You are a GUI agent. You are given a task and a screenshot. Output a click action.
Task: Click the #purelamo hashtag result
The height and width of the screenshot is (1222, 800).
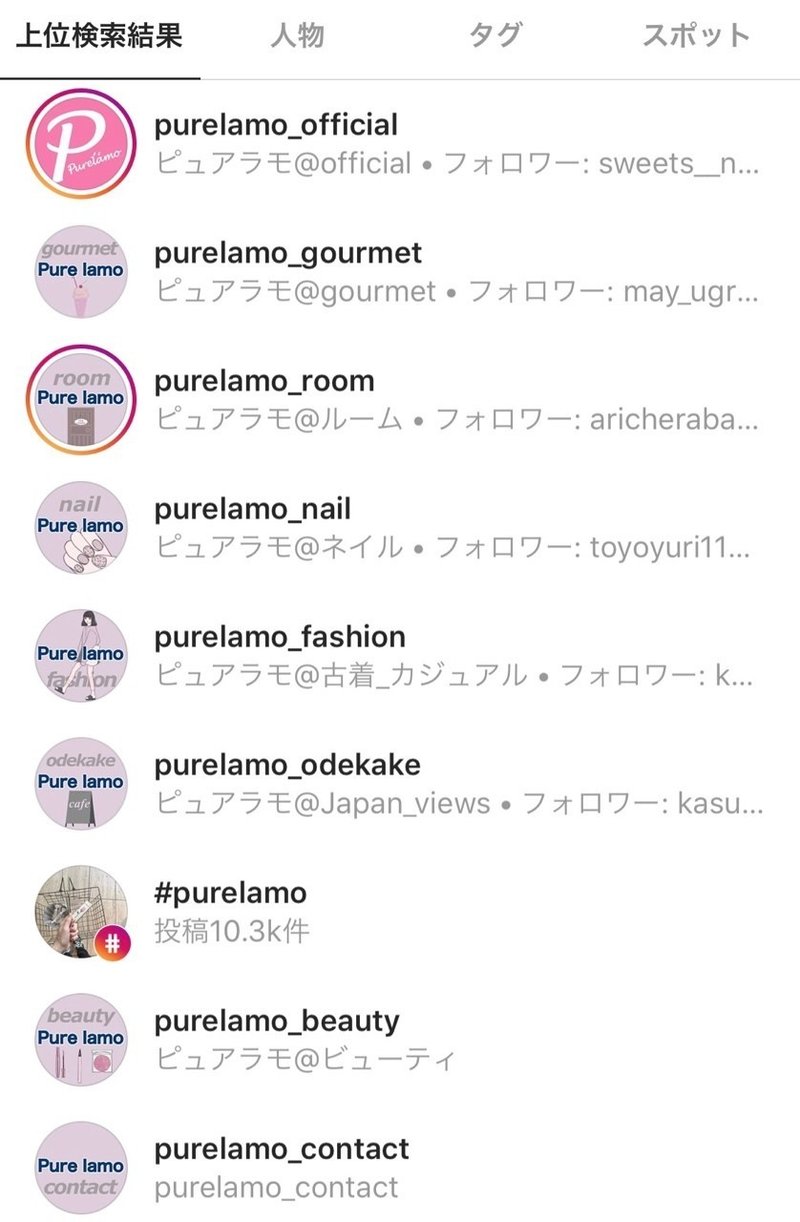[231, 893]
